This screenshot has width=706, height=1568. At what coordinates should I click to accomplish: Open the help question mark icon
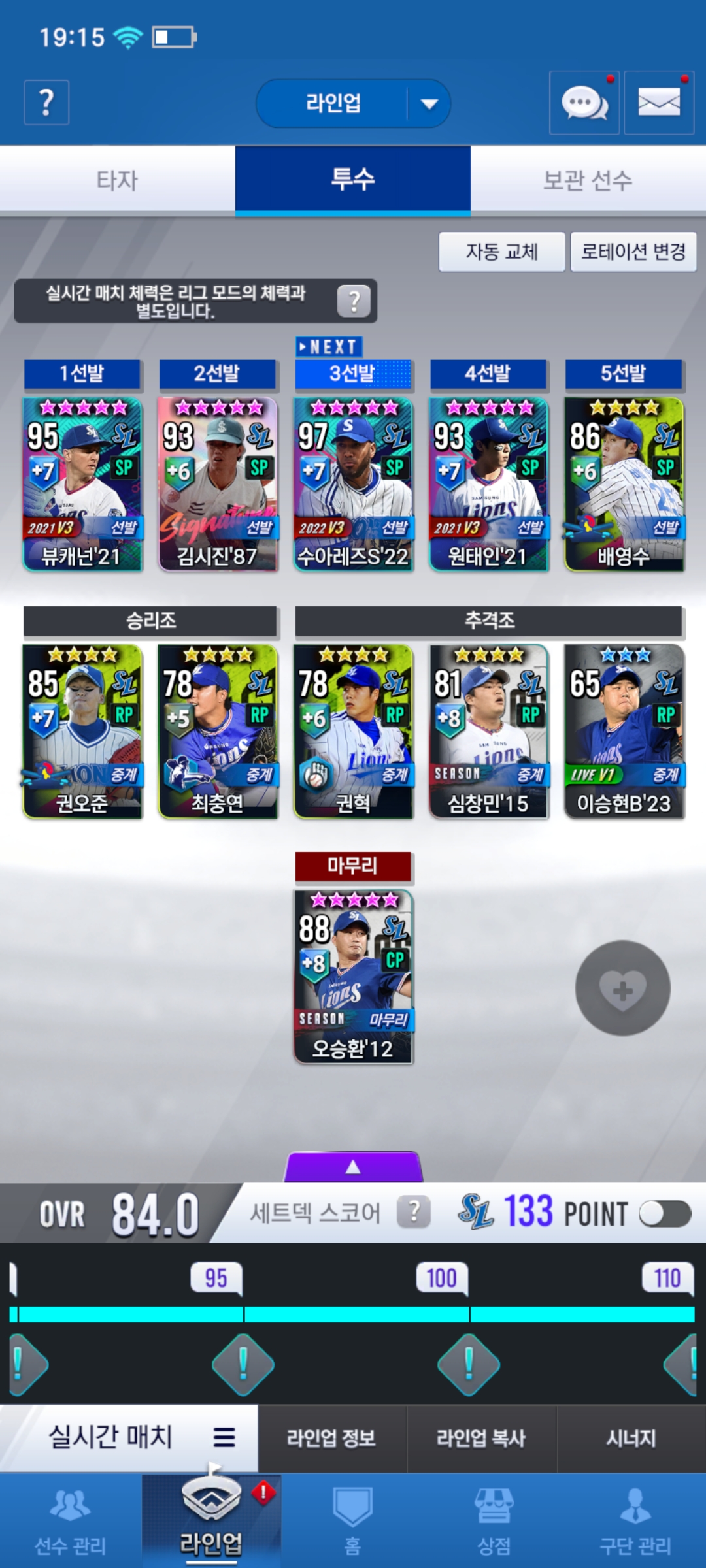(x=46, y=103)
